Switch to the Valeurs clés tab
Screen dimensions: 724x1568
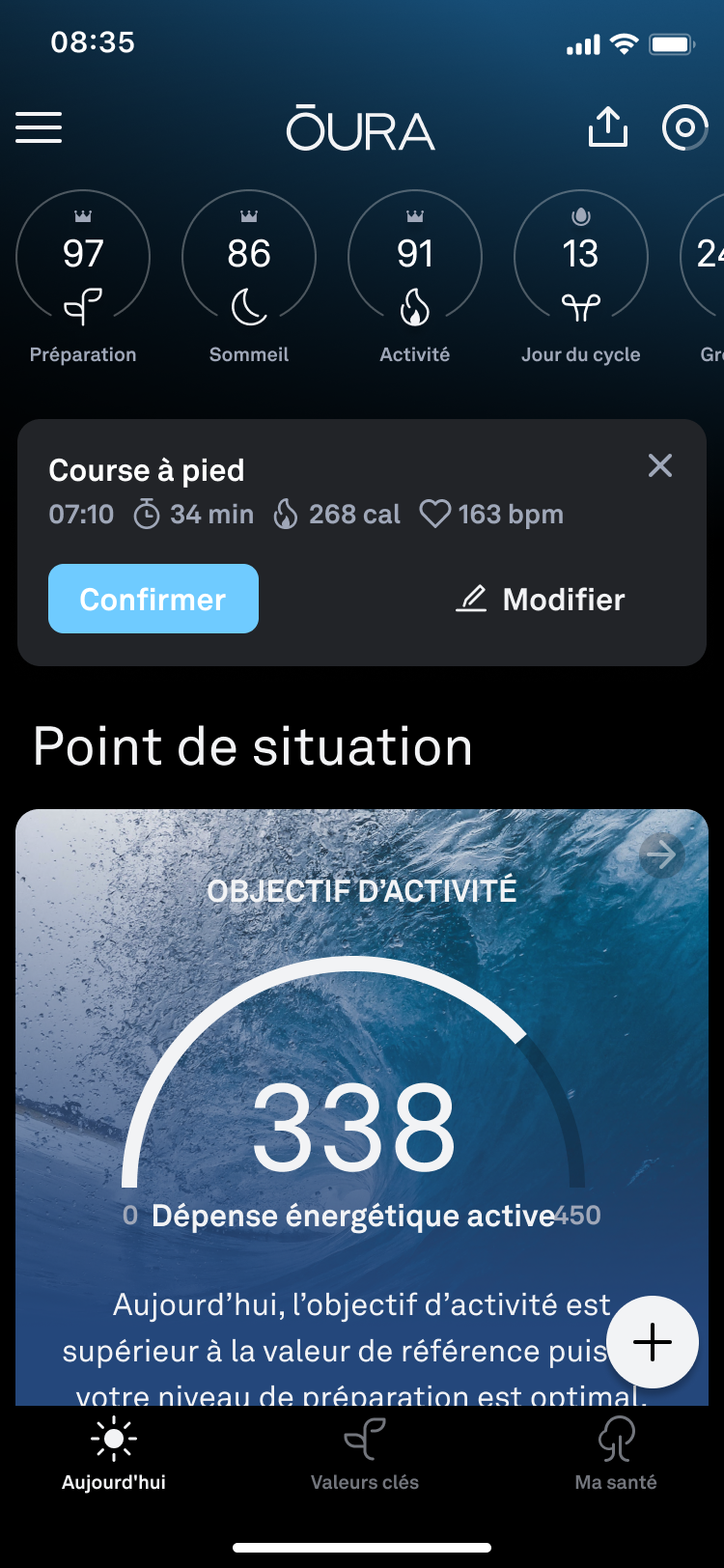pyautogui.click(x=365, y=1455)
